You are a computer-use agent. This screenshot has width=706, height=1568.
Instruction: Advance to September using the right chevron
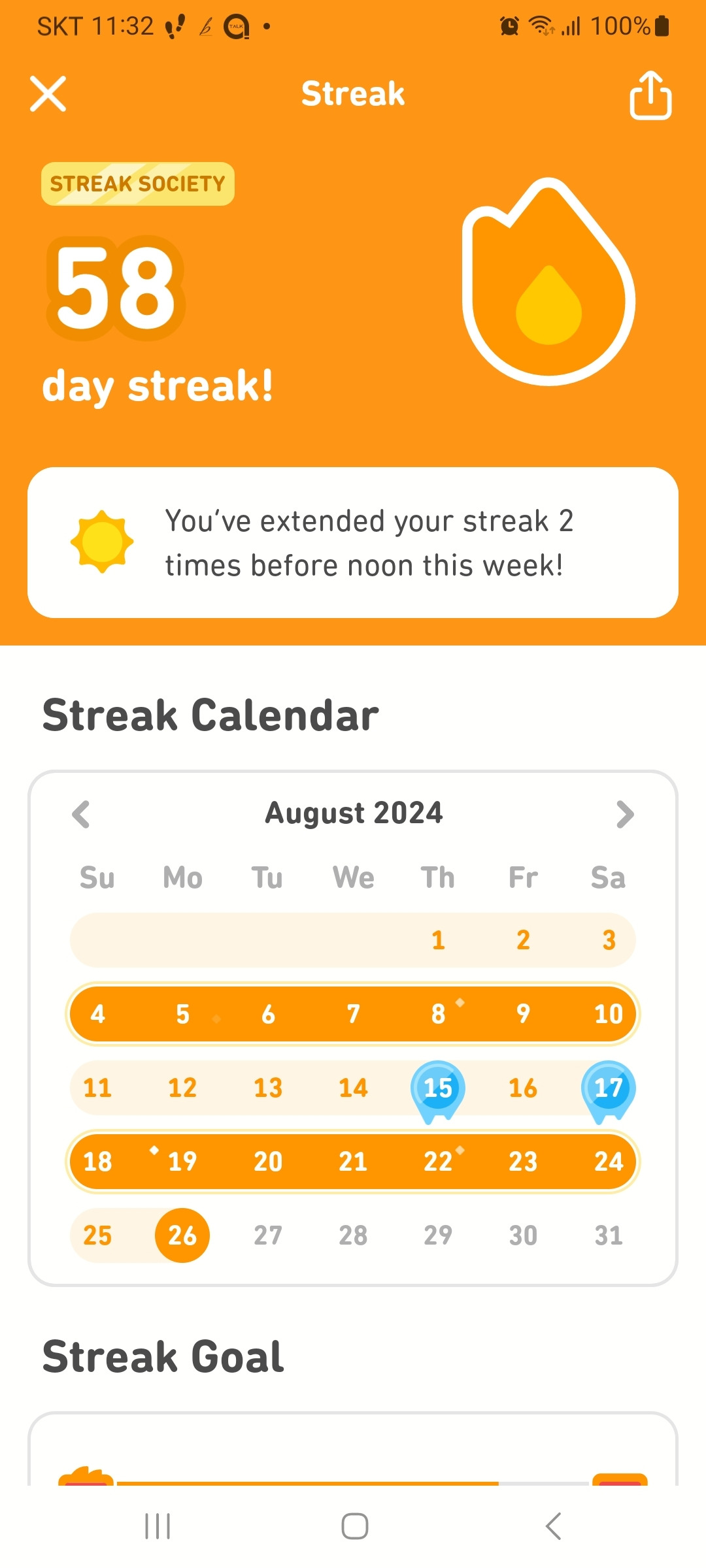[625, 813]
